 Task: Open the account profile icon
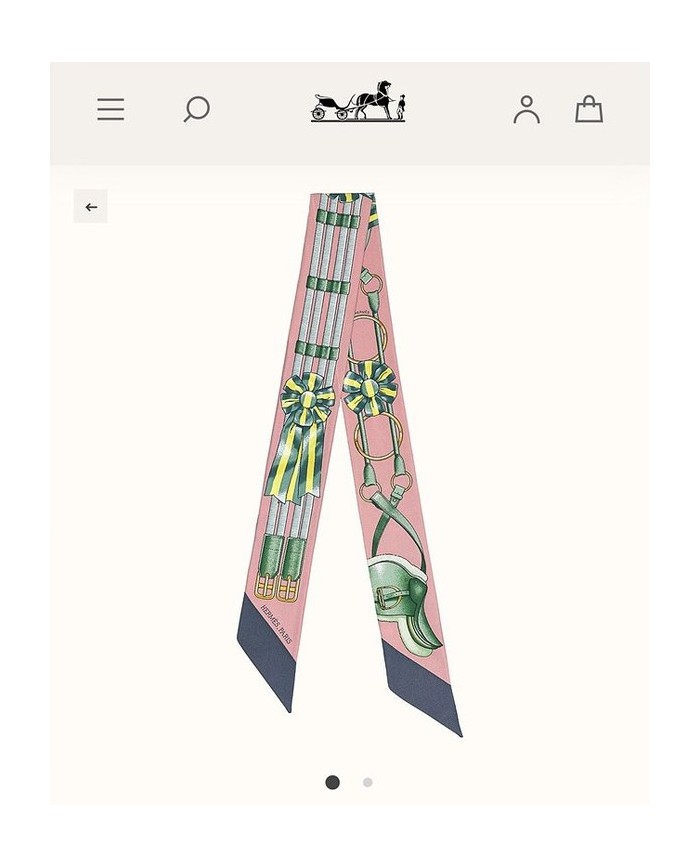click(526, 109)
